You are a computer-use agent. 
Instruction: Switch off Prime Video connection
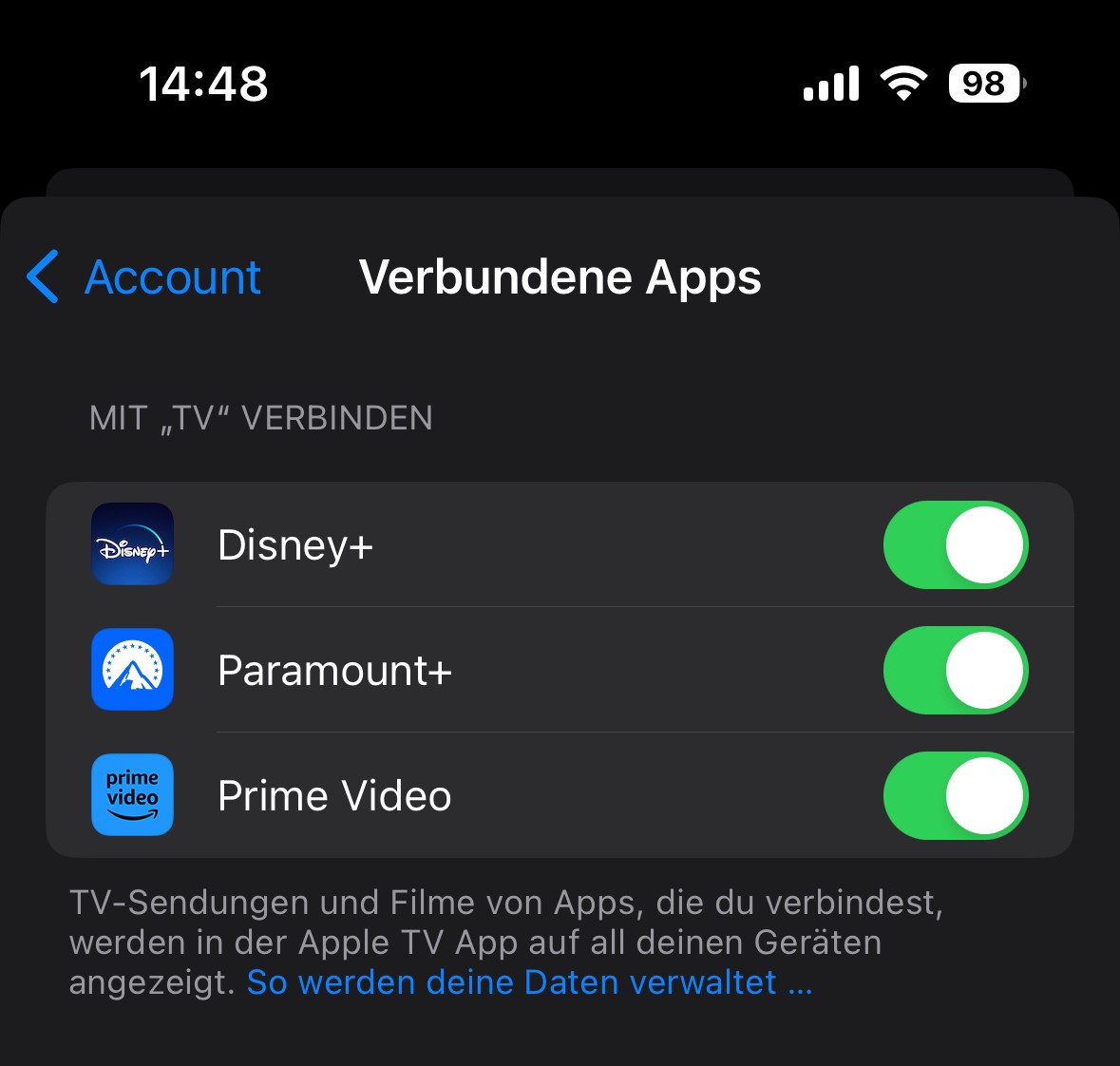tap(956, 796)
